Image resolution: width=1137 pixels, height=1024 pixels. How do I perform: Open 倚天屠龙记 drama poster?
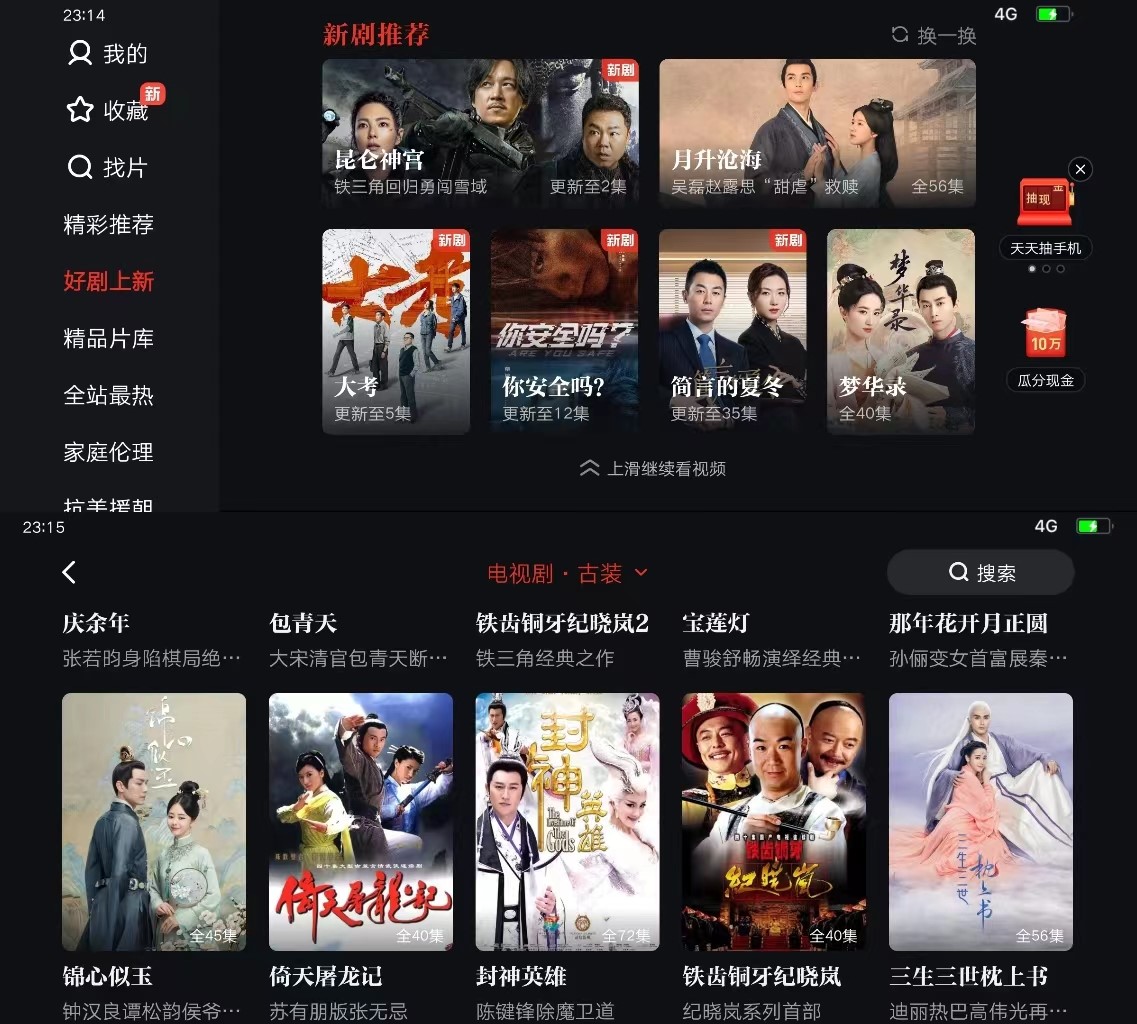(x=361, y=822)
